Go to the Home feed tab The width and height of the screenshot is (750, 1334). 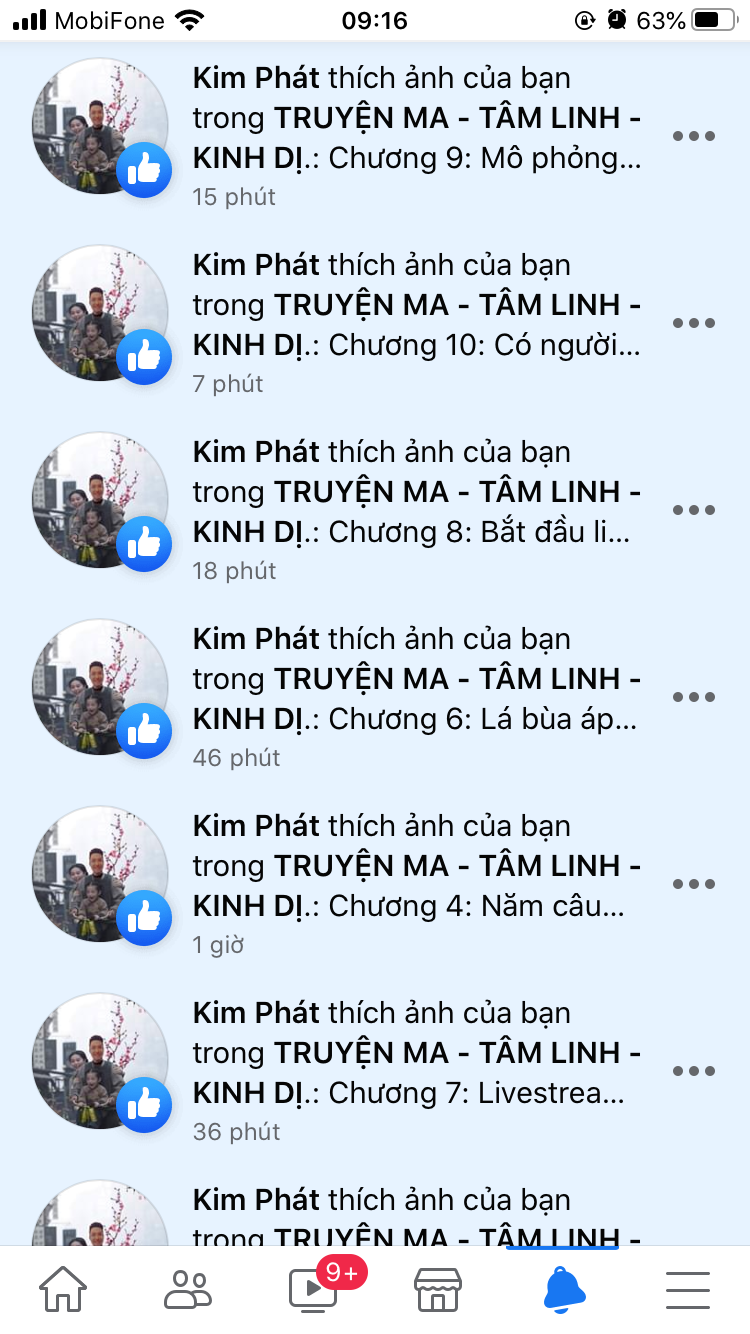coord(62,1290)
